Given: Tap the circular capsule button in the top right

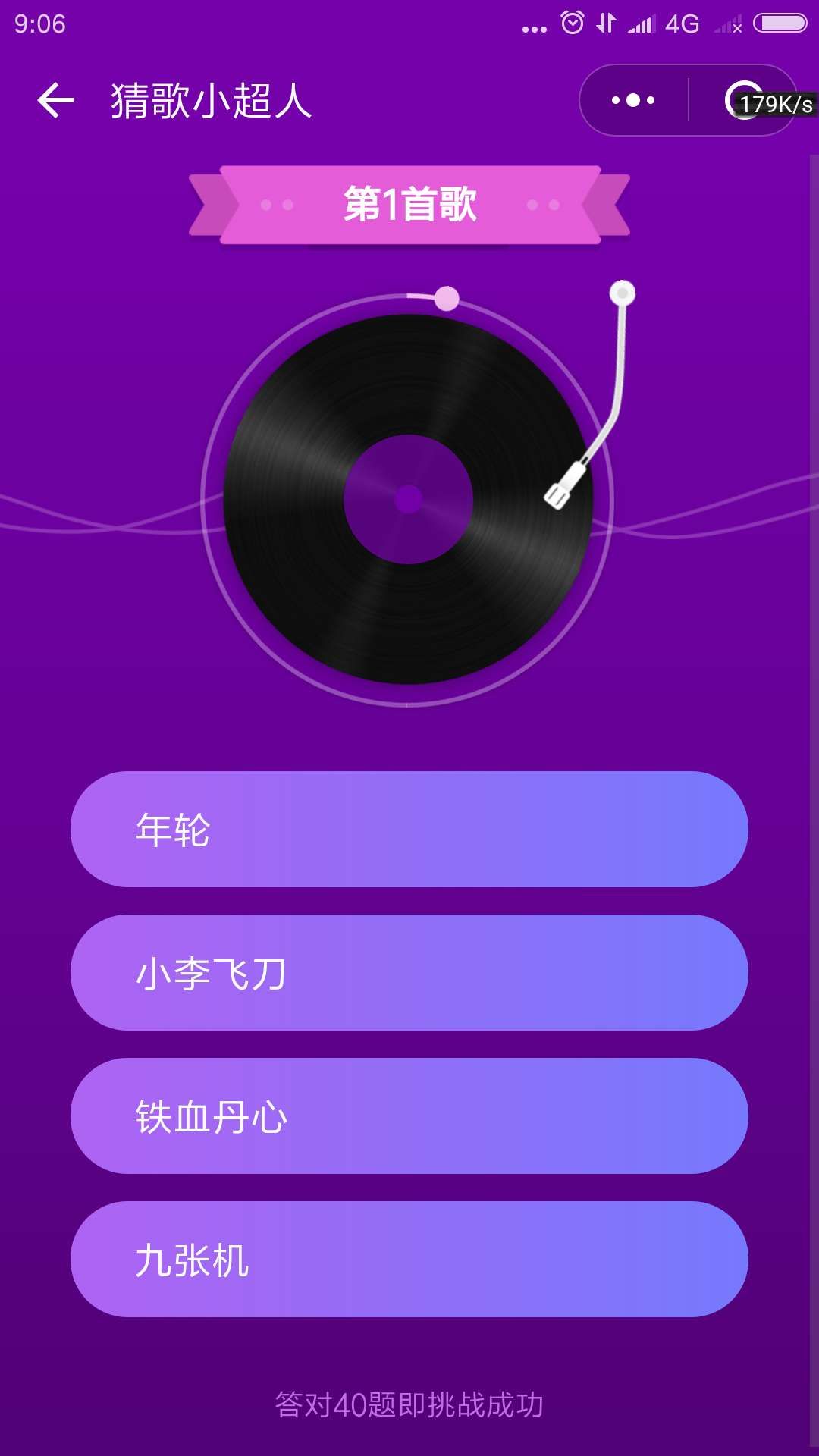Looking at the screenshot, I should point(745,99).
